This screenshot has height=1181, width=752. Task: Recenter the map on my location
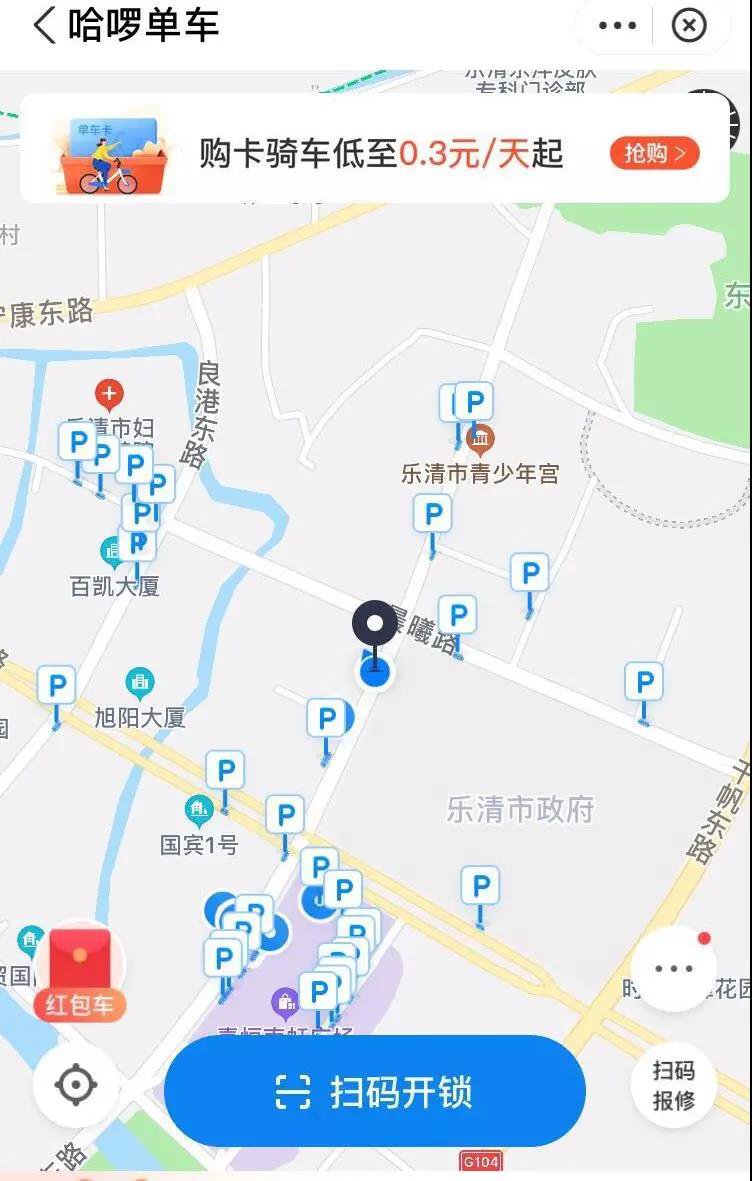(x=76, y=1085)
